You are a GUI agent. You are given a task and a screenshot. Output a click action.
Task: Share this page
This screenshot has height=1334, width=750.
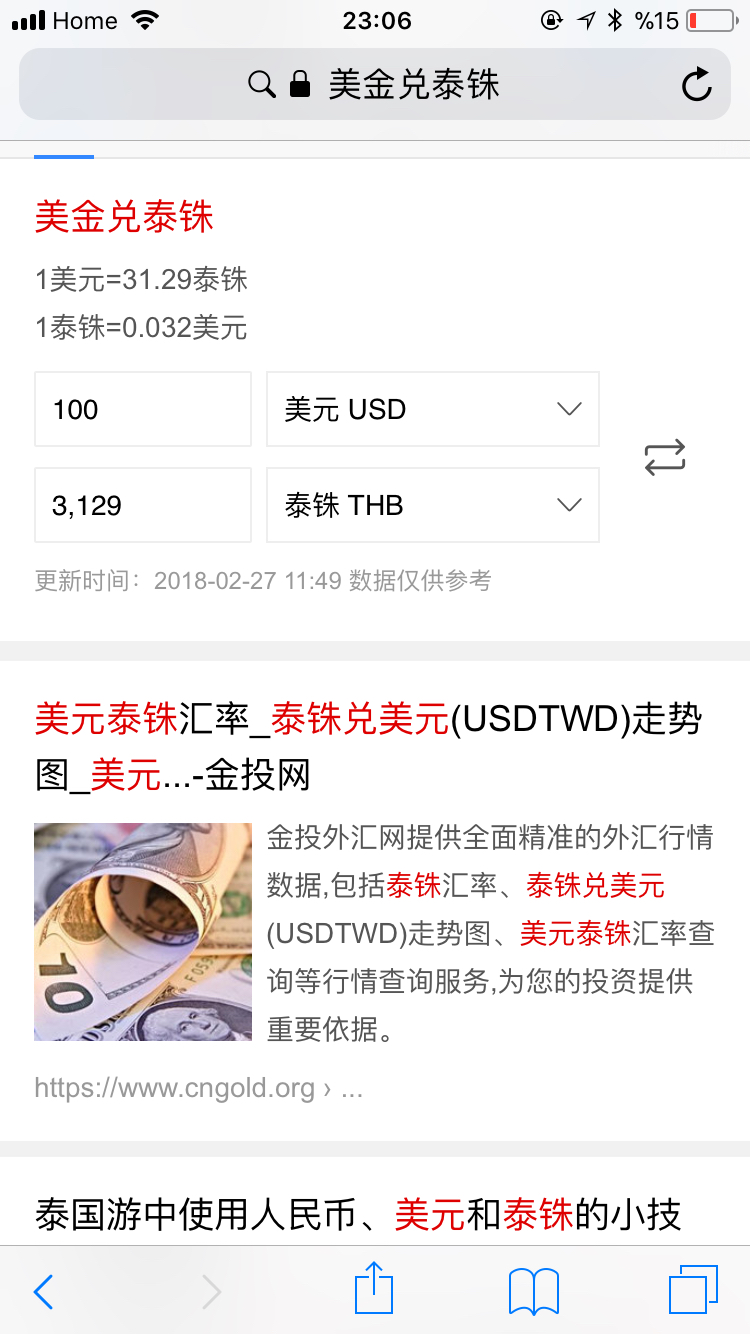point(374,1290)
